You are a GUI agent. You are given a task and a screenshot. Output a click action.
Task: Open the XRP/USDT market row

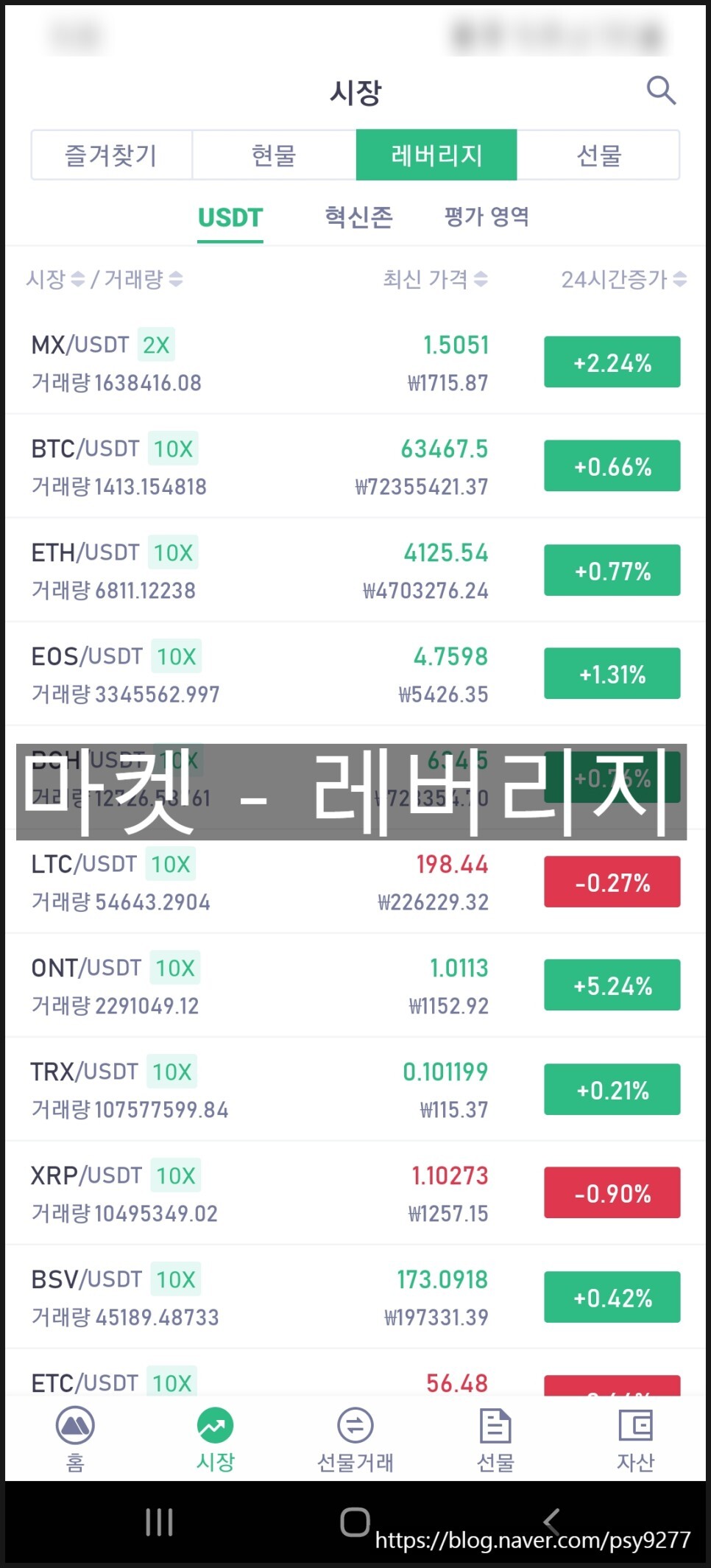[x=355, y=1193]
